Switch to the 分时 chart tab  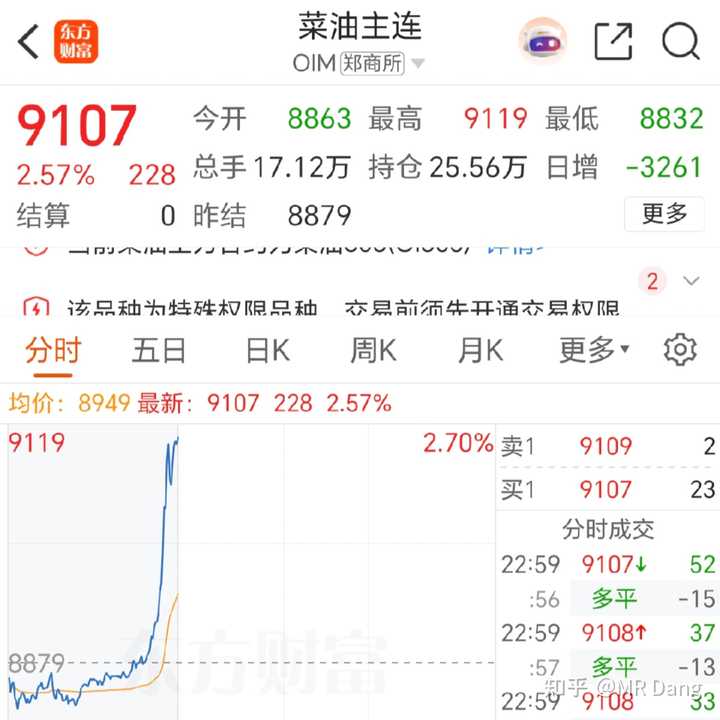(52, 350)
